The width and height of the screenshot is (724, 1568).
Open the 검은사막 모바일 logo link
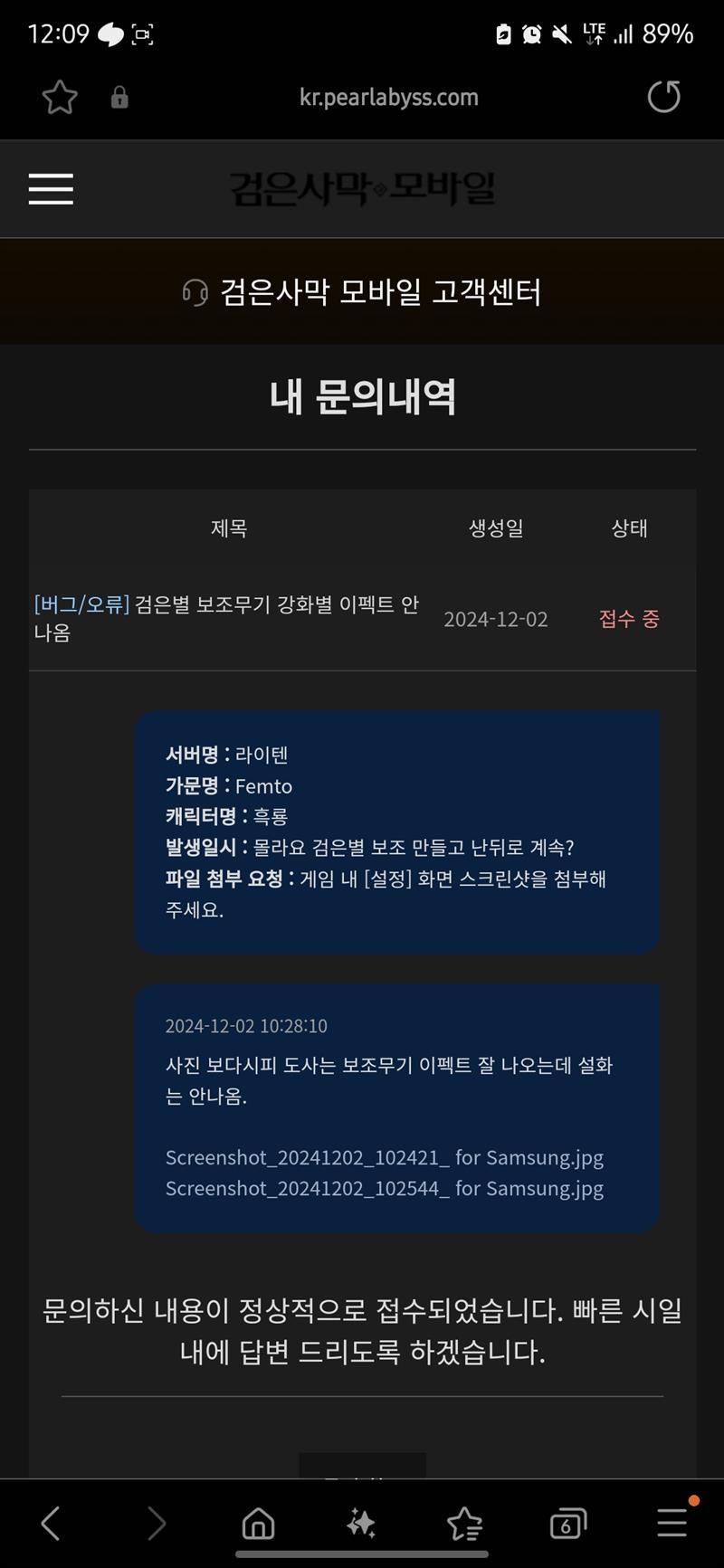click(362, 189)
